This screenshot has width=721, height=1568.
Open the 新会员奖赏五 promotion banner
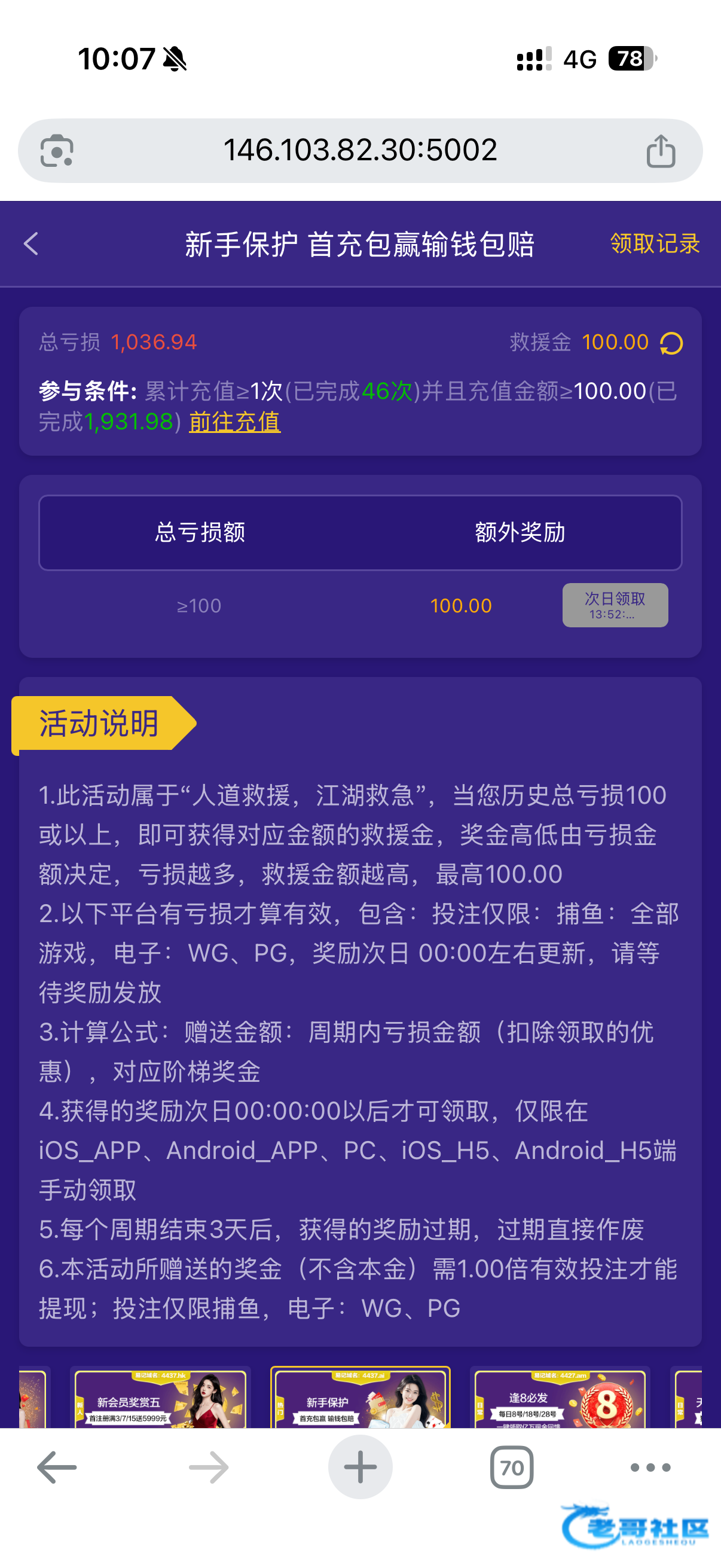coord(160,1400)
